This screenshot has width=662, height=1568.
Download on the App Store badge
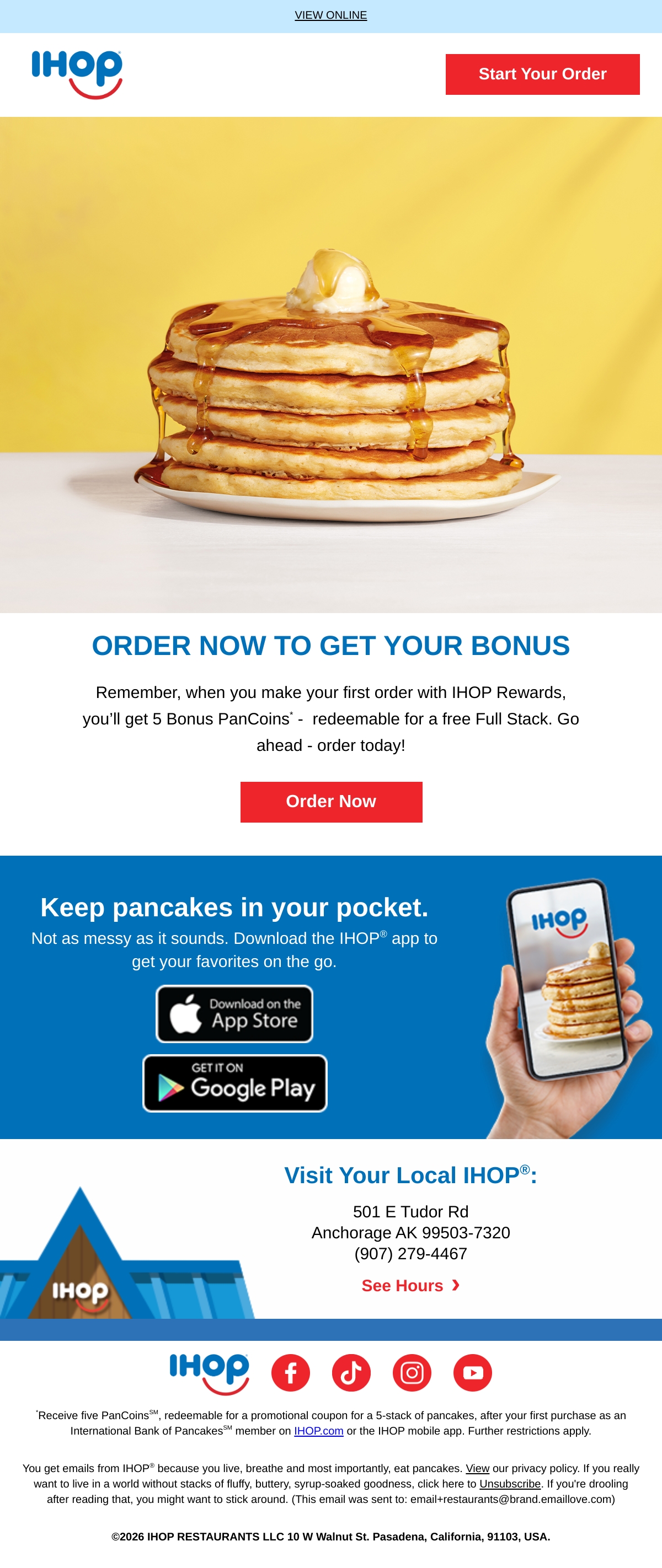tap(234, 1013)
